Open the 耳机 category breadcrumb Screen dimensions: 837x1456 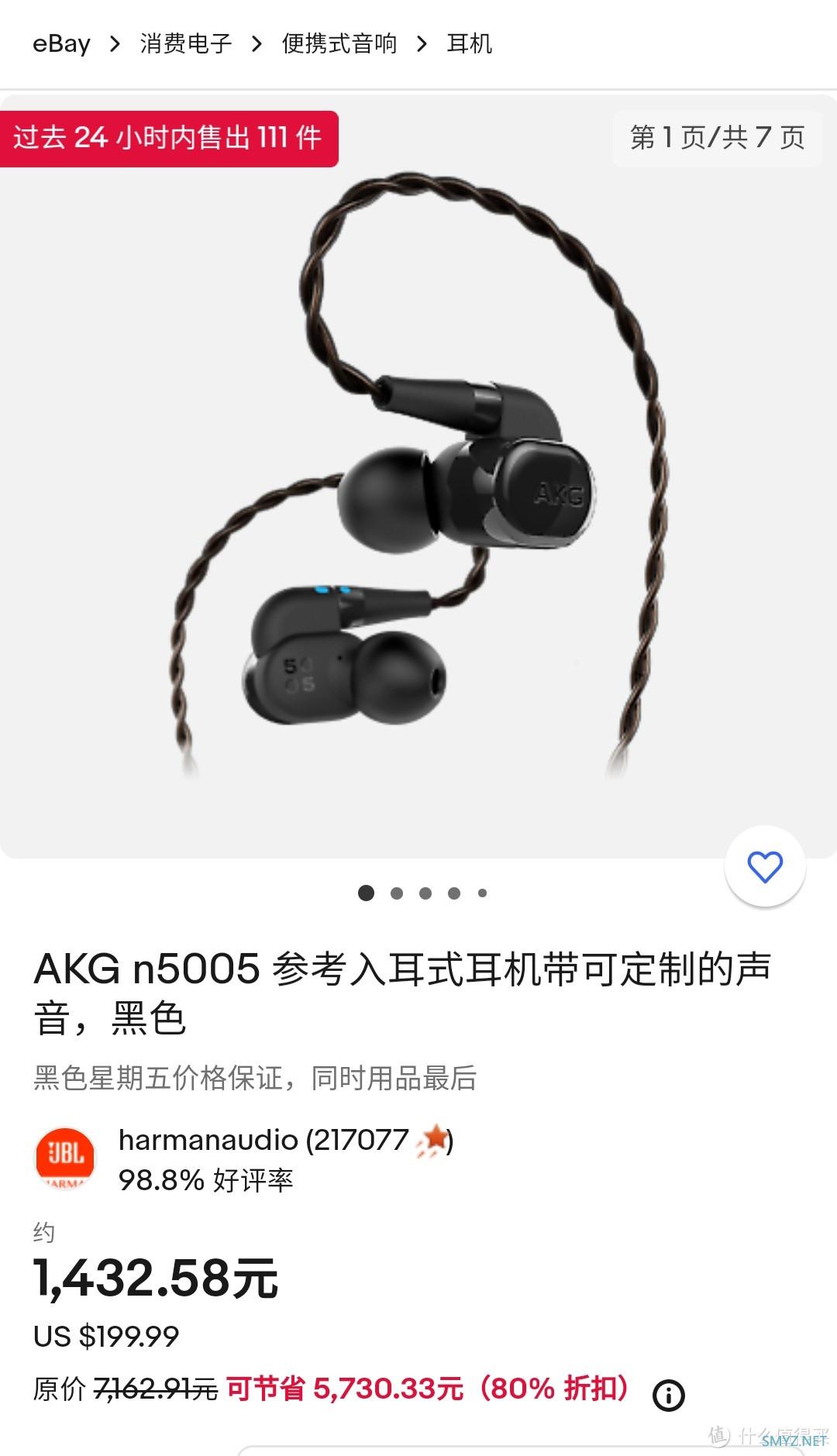(x=469, y=44)
